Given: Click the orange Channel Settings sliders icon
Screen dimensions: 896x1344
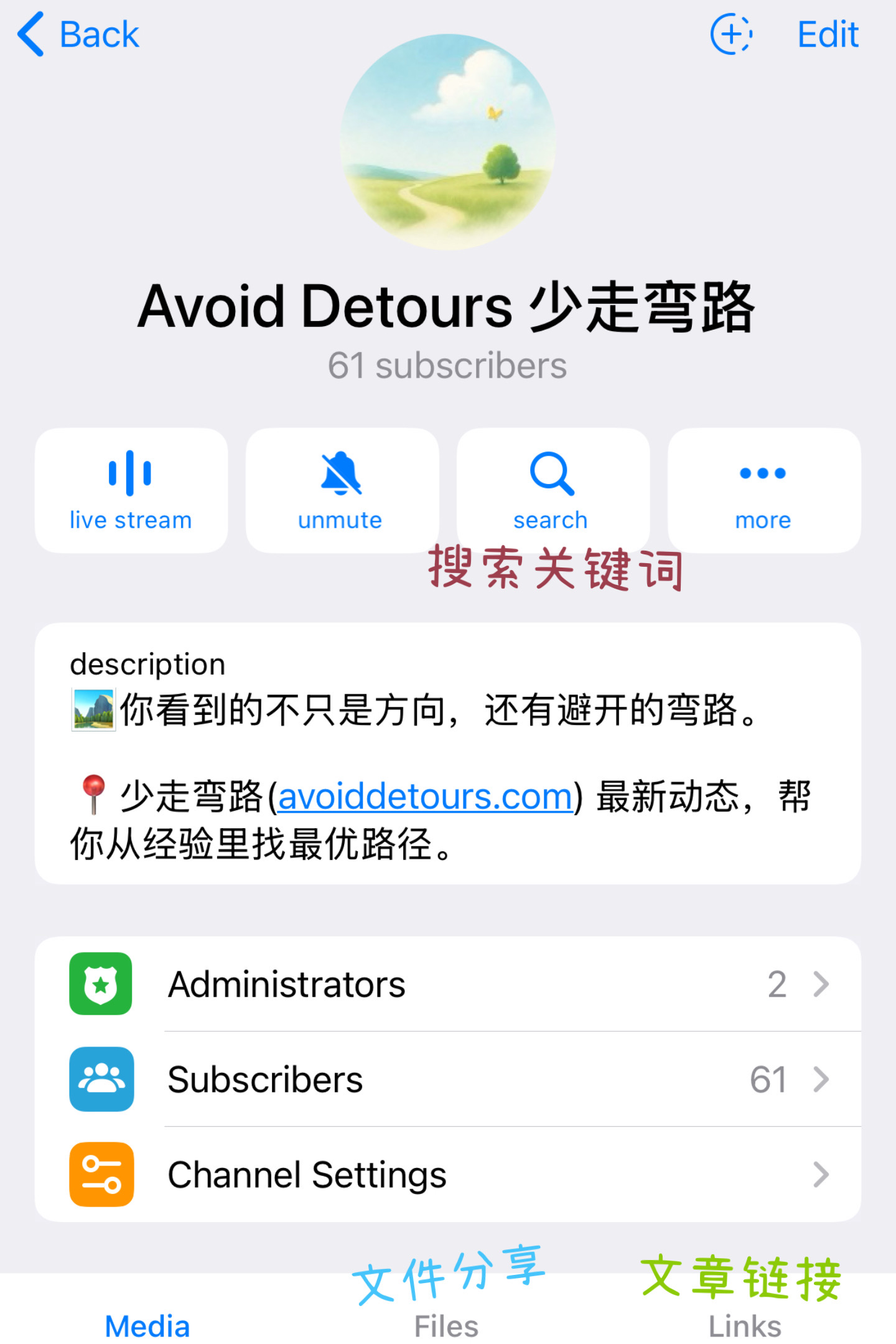Looking at the screenshot, I should (101, 1176).
